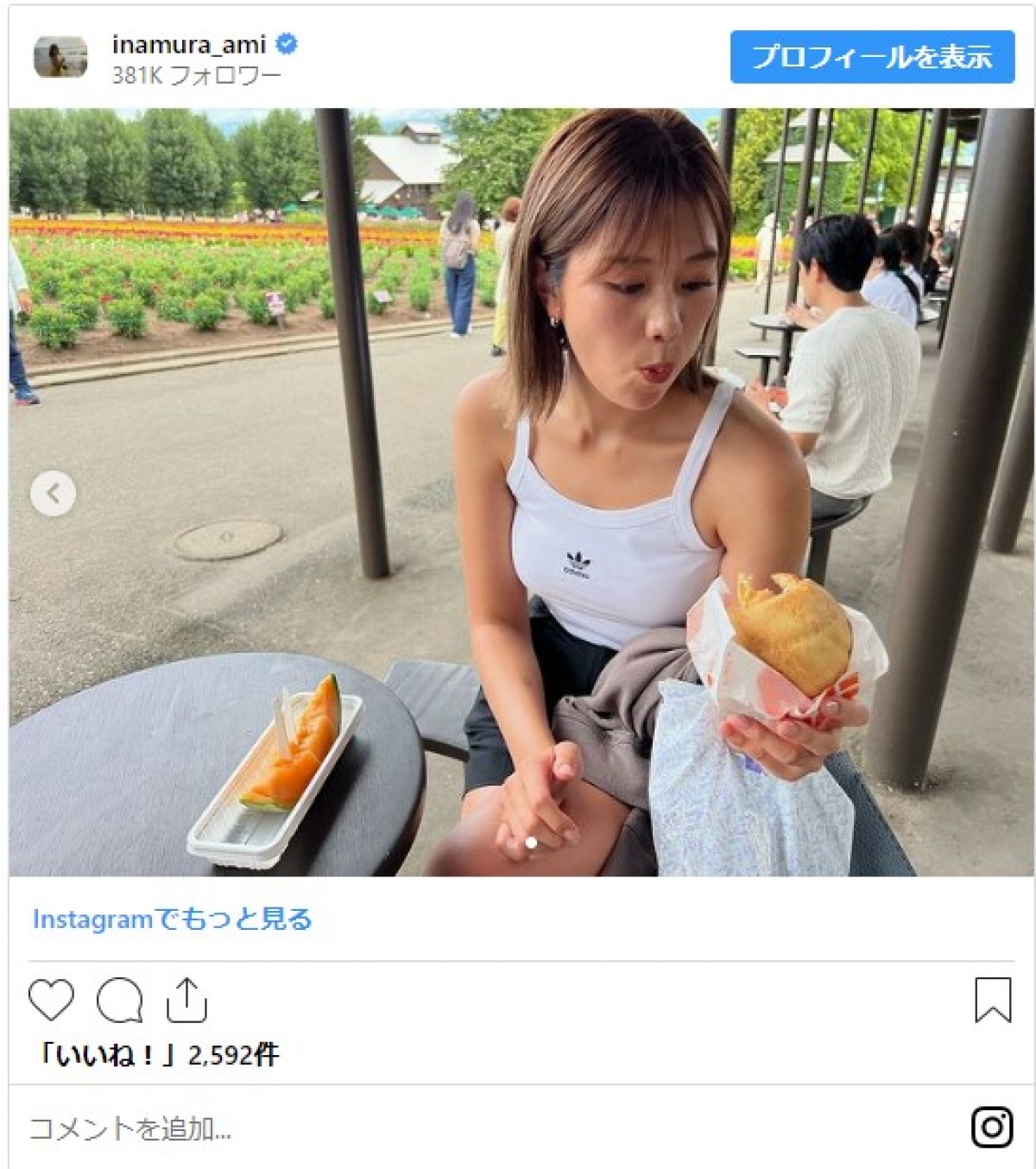Bookmark this post

coord(992,1000)
